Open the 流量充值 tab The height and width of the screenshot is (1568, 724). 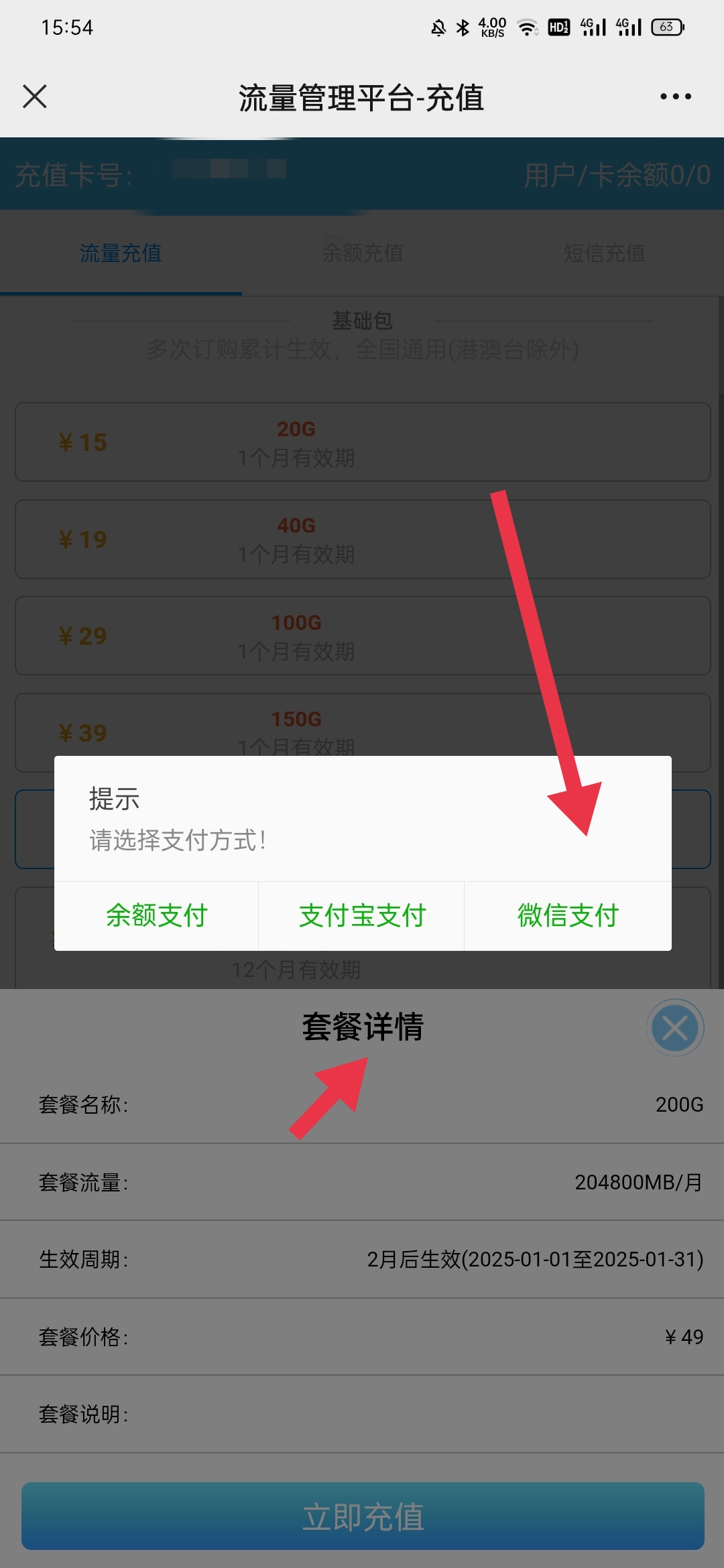pyautogui.click(x=121, y=253)
